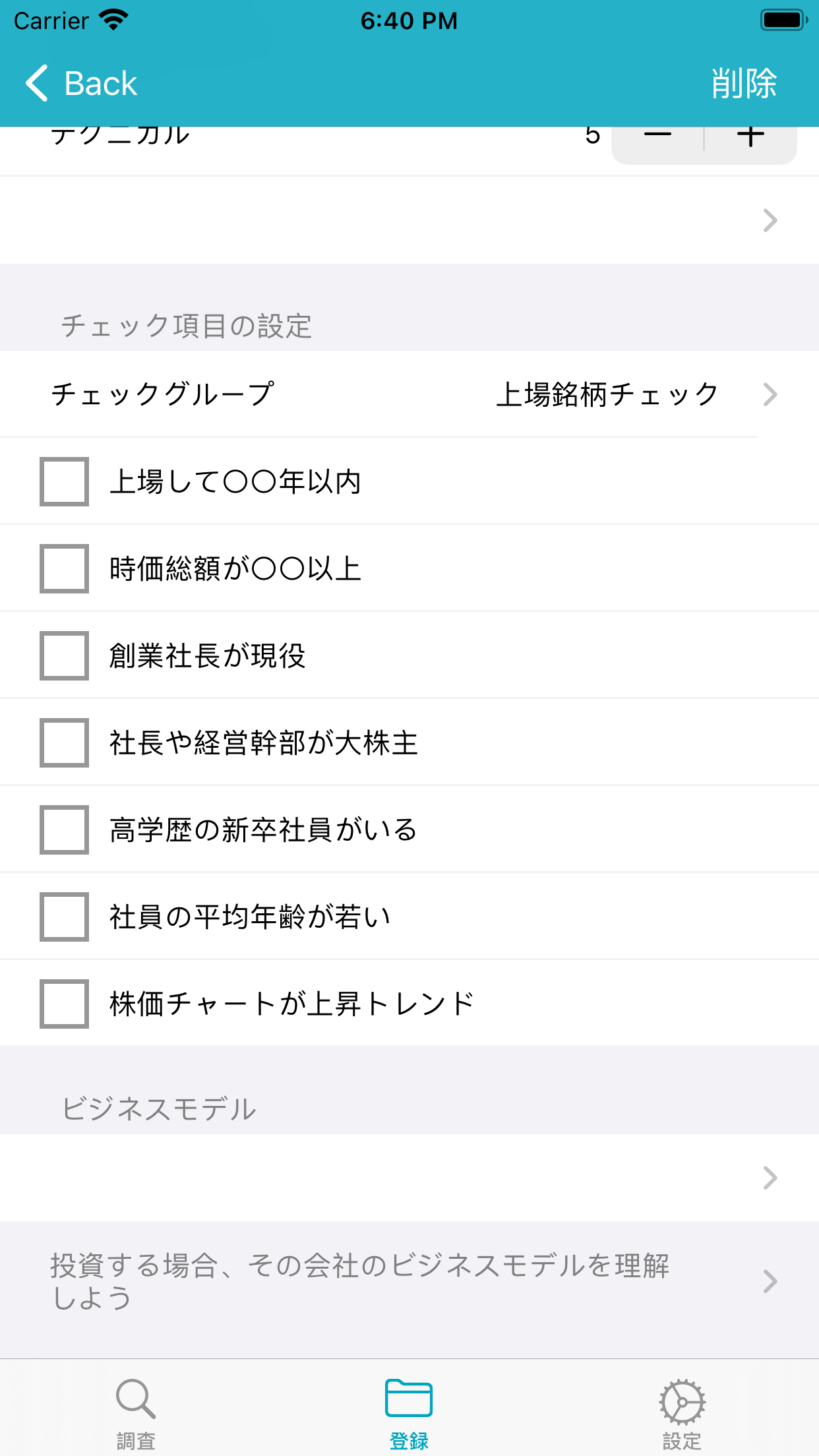Open the 調査 magnifier search icon

tap(136, 1399)
